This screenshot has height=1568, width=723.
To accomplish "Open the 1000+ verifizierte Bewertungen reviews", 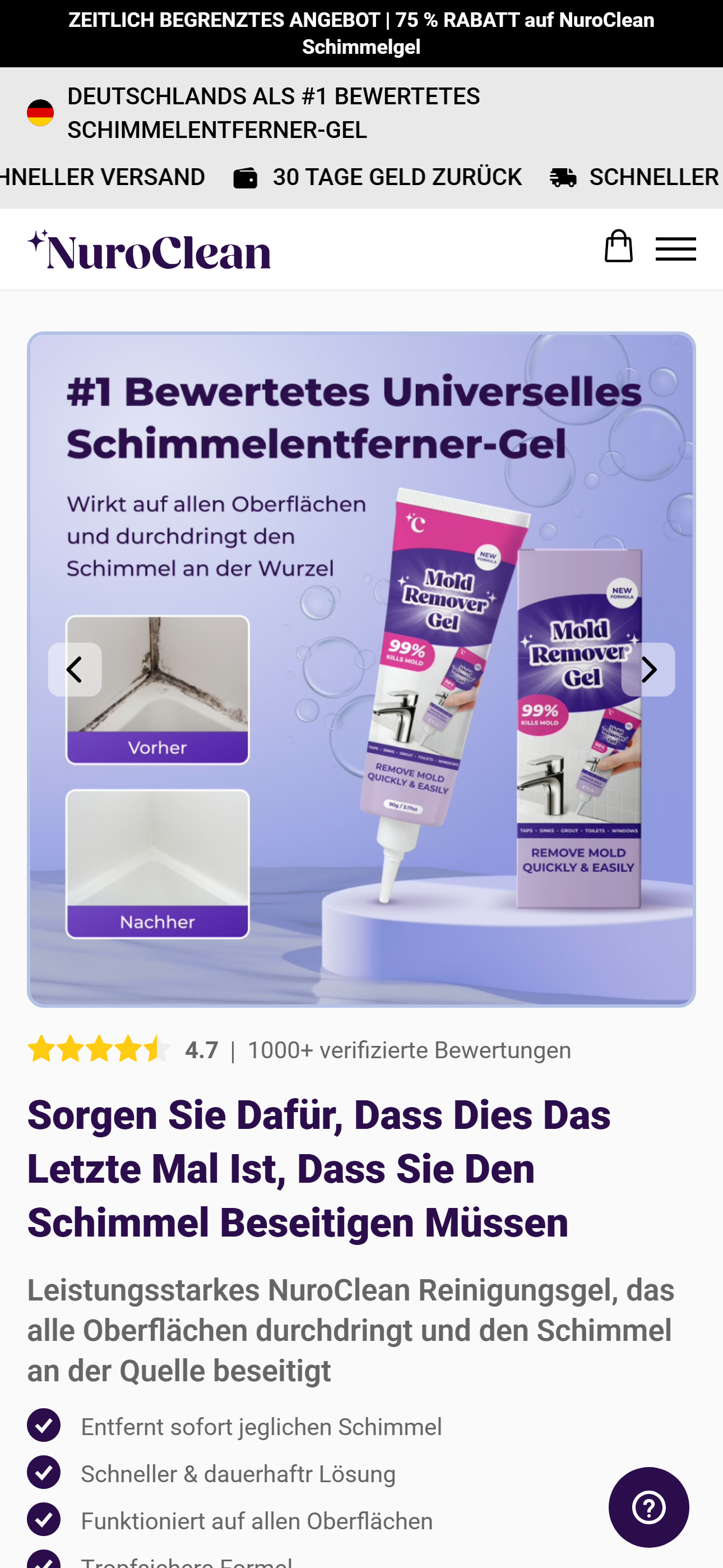I will click(409, 1050).
